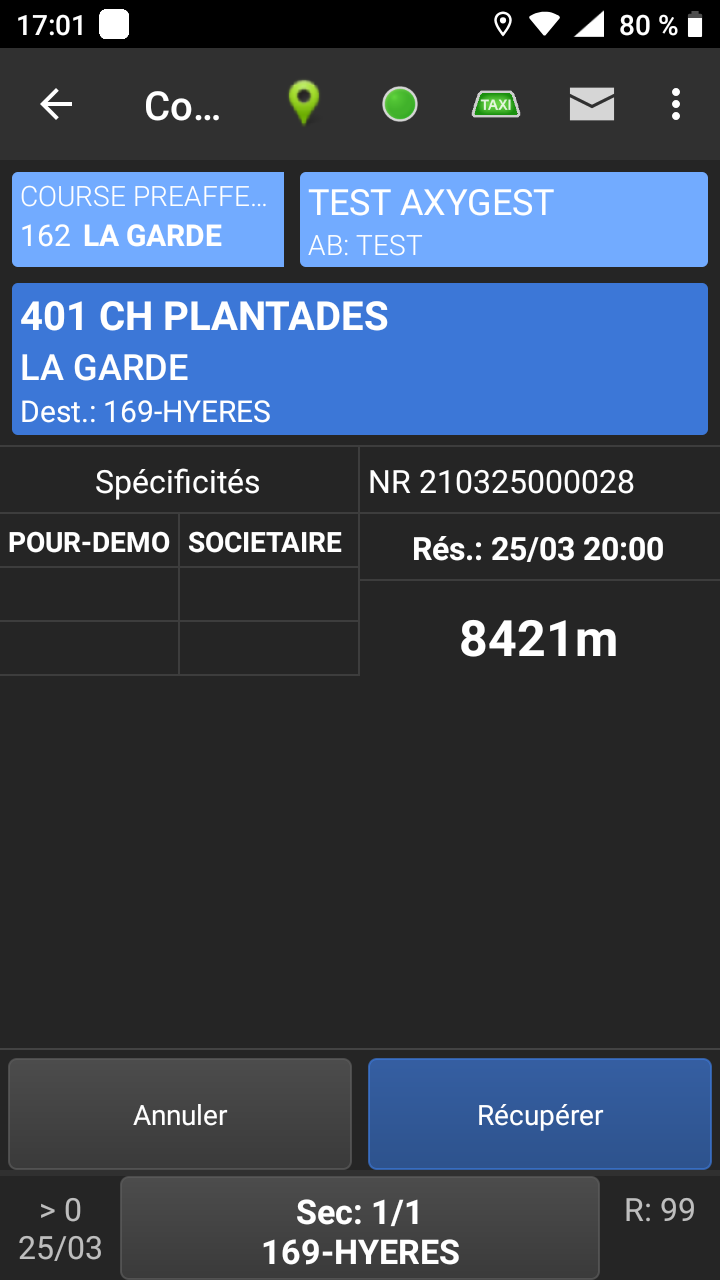Go back using the arrow icon
Image resolution: width=720 pixels, height=1280 pixels.
pyautogui.click(x=56, y=104)
